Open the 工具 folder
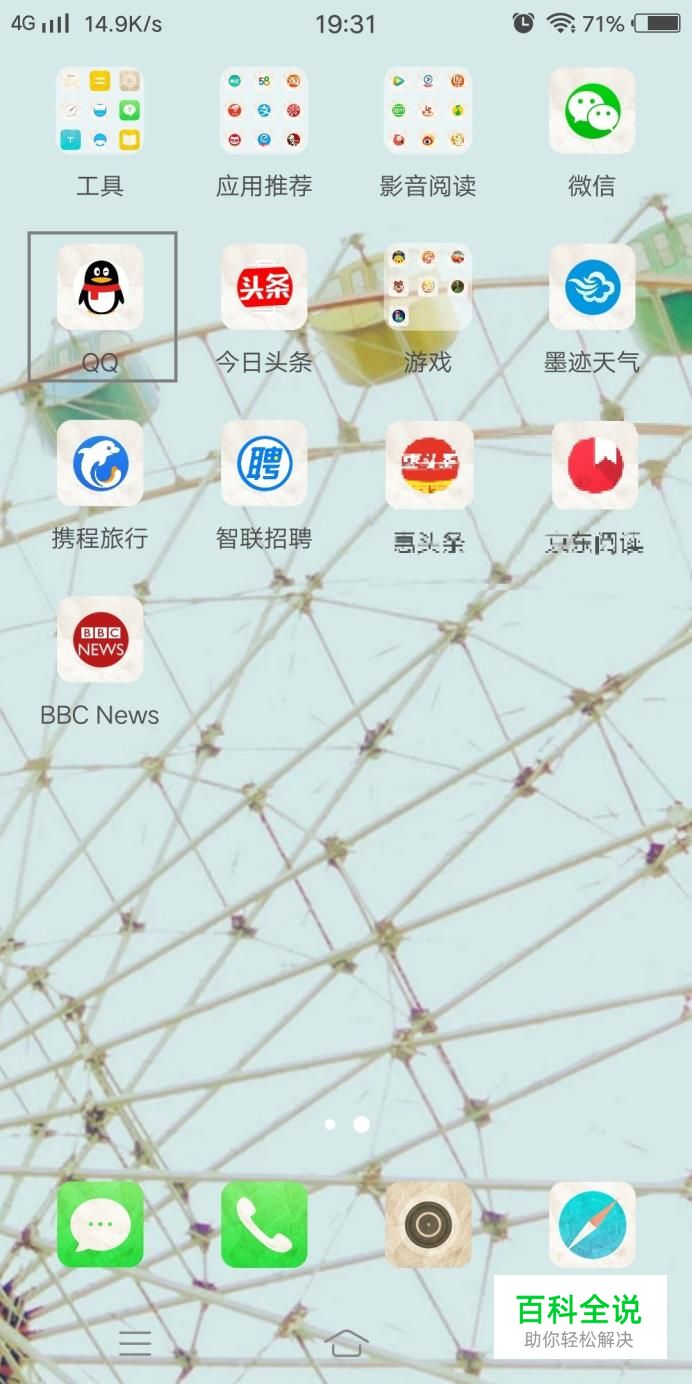Screen dimensions: 692x1384 click(100, 111)
